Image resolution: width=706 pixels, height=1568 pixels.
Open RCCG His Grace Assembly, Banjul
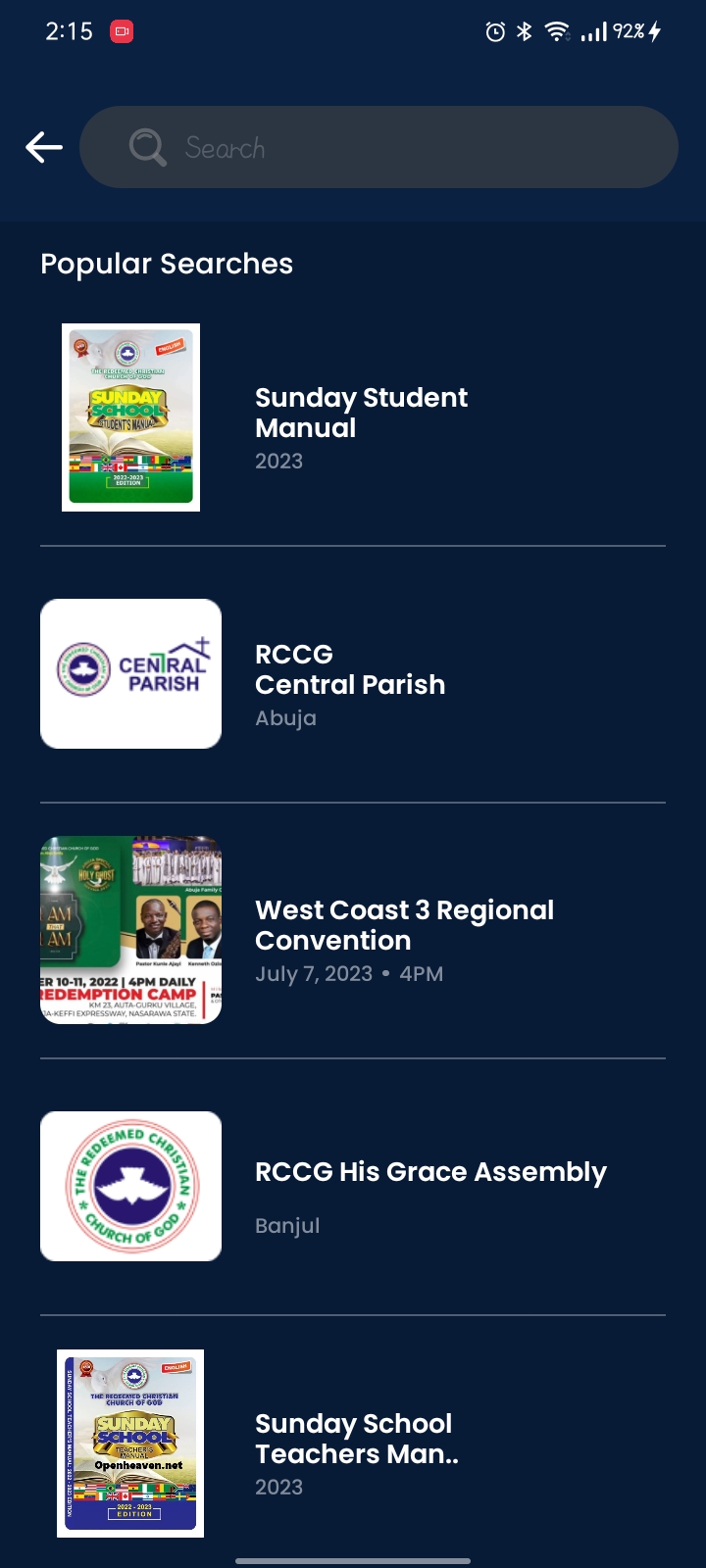[429, 1184]
